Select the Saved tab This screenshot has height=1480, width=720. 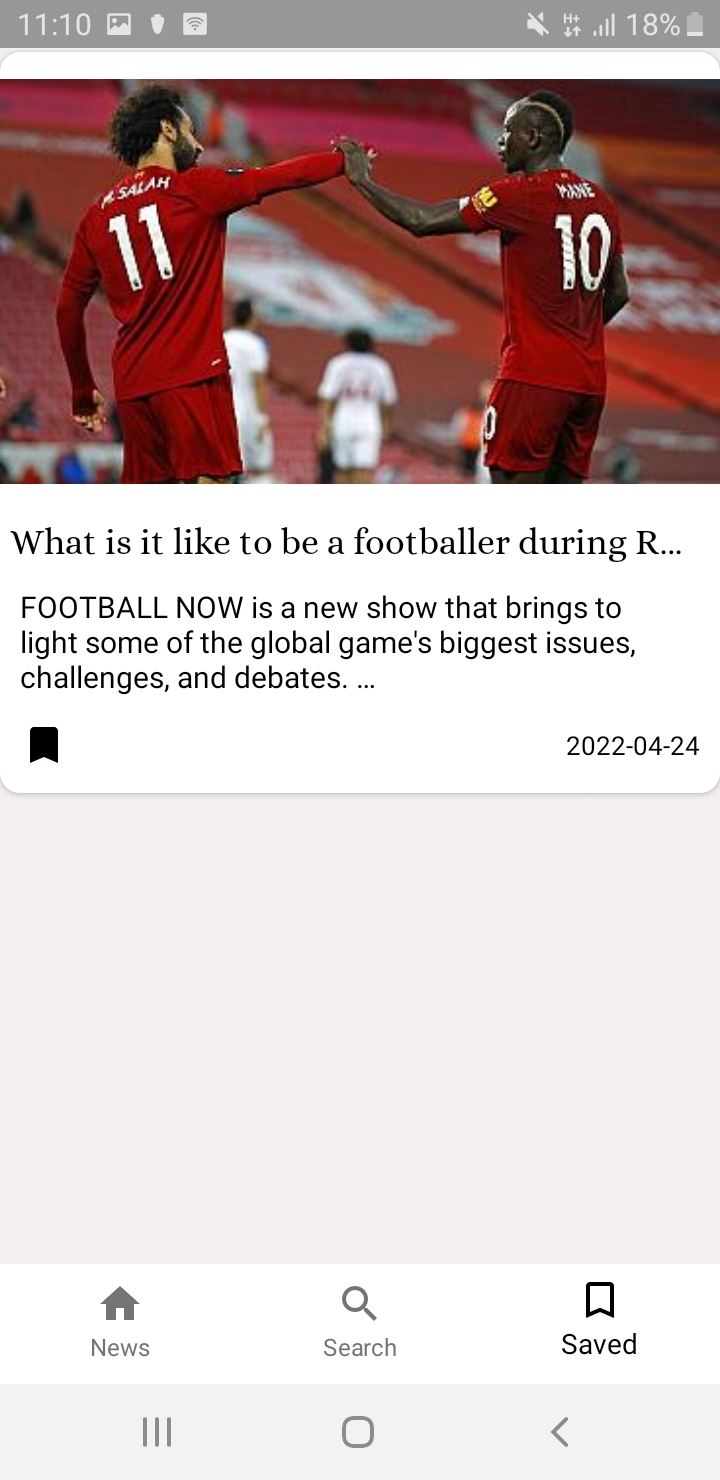599,1322
